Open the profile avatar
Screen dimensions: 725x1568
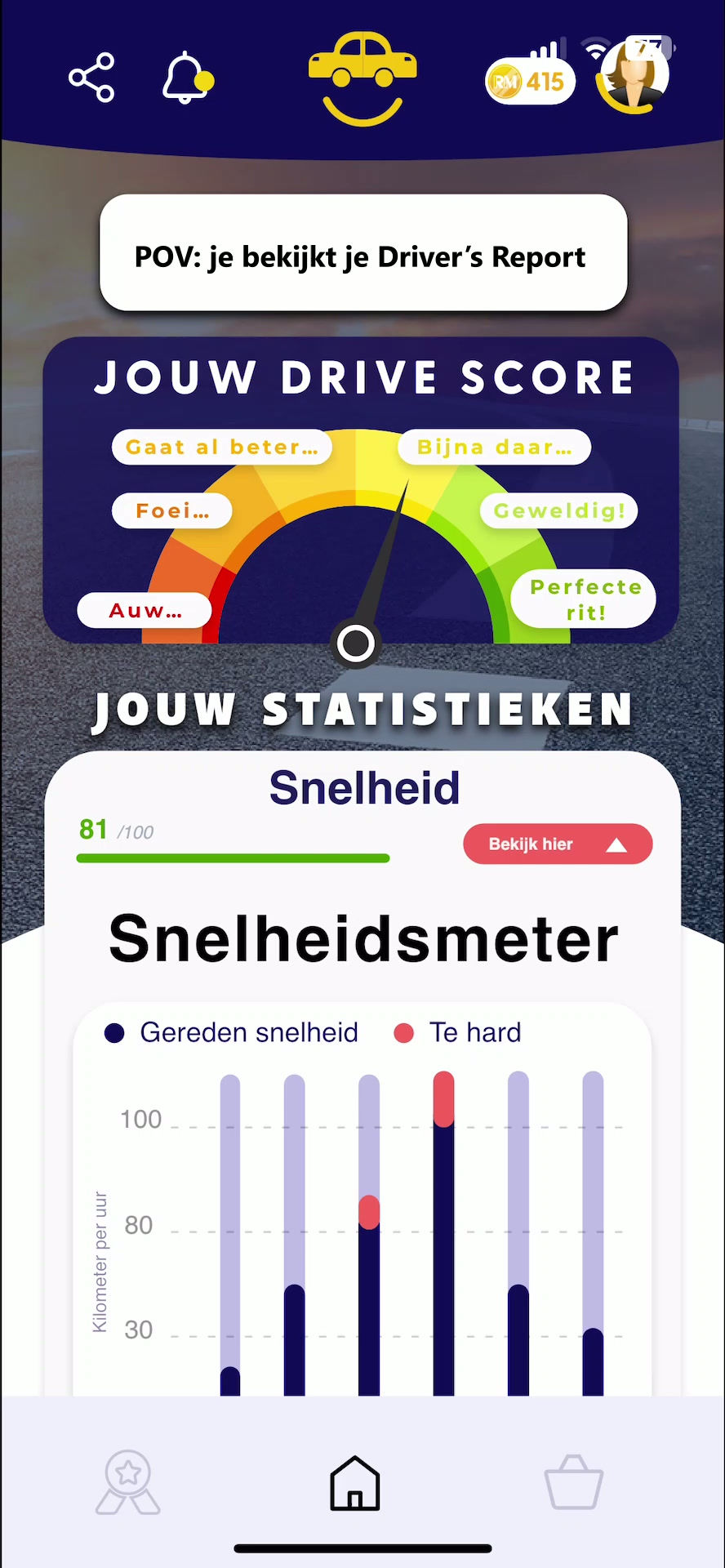click(x=633, y=76)
